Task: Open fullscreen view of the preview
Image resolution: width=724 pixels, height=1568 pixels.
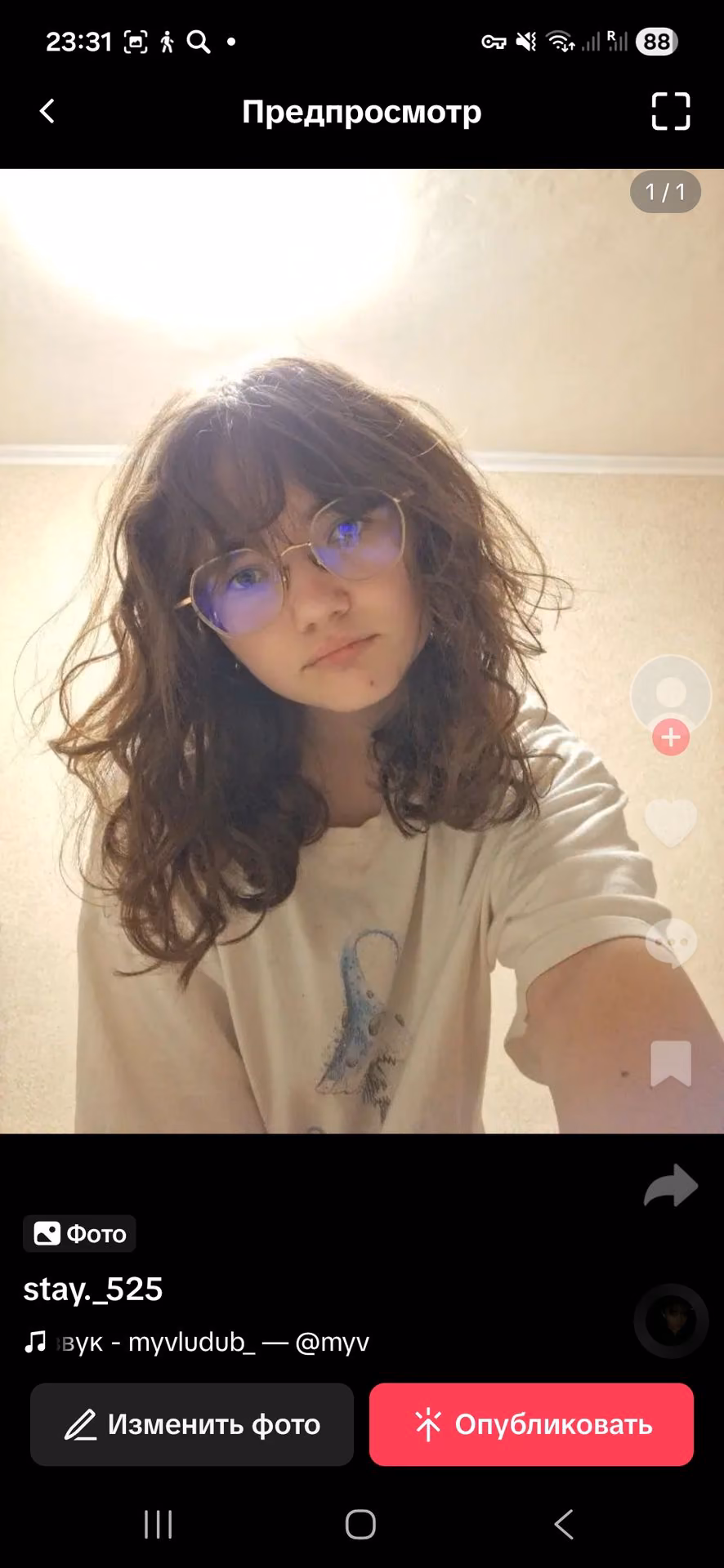Action: pos(671,111)
